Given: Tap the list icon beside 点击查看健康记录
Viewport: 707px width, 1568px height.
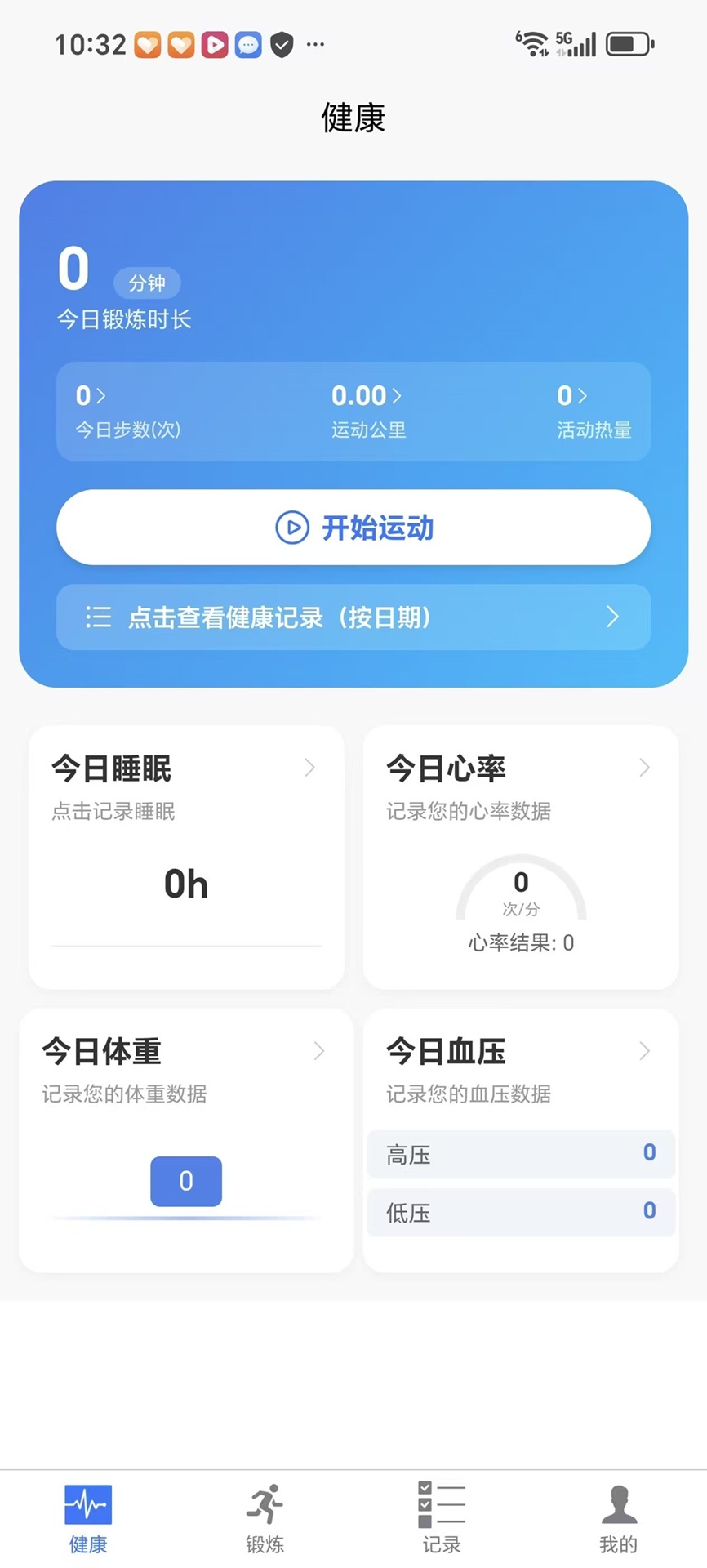Looking at the screenshot, I should [98, 618].
